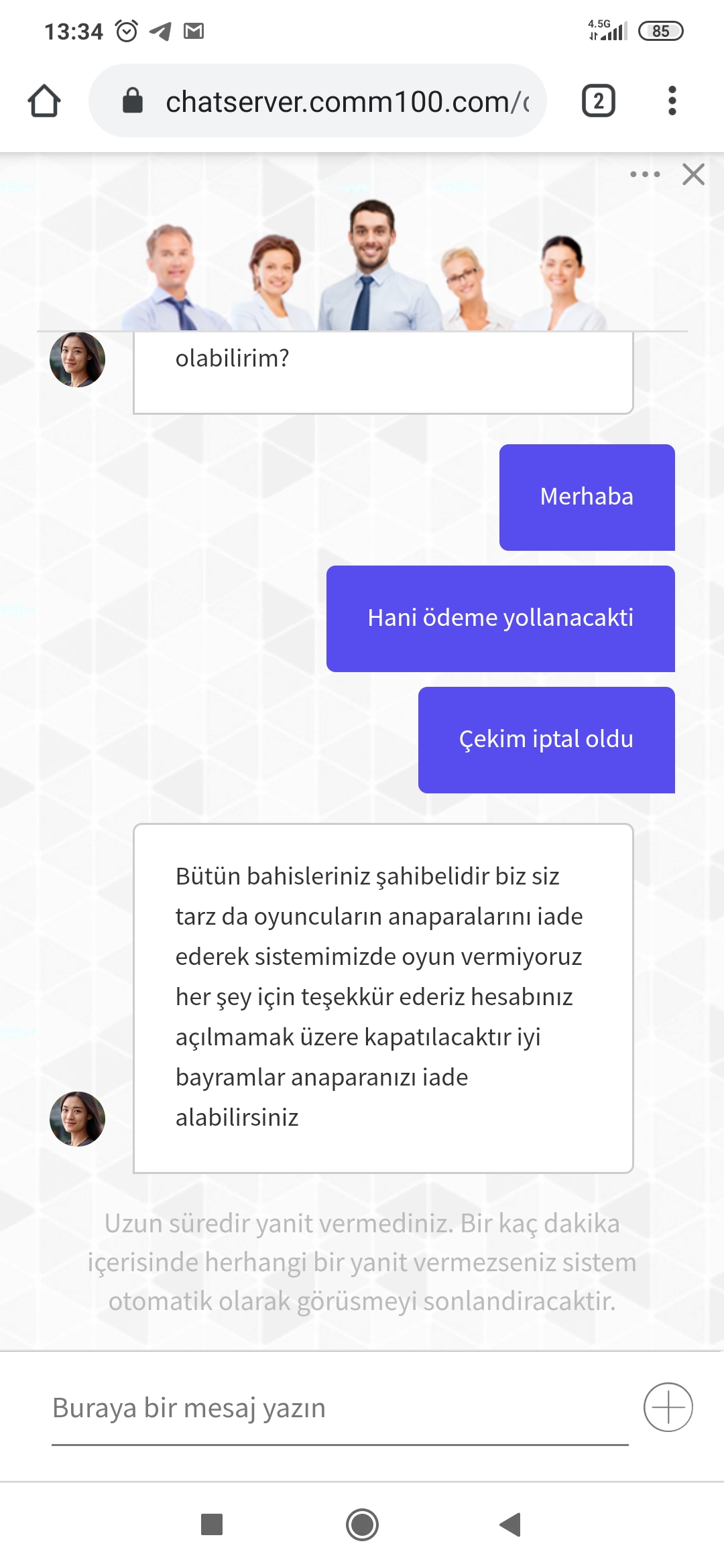724x1568 pixels.
Task: Open the chatserver.comm100.com address bar
Action: 317,101
